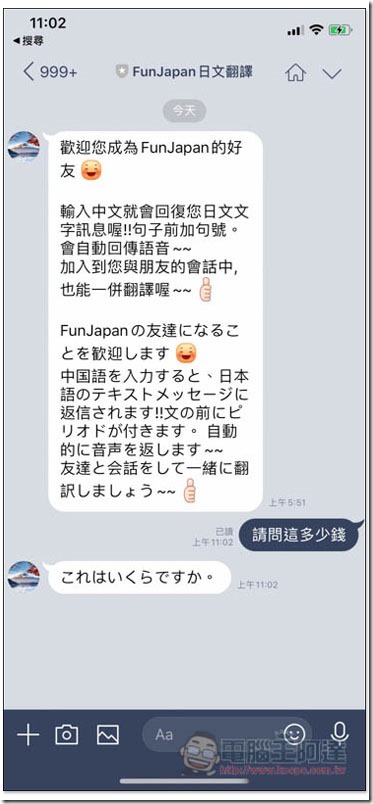Image resolution: width=373 pixels, height=804 pixels.
Task: Open the plus attachment menu
Action: click(x=28, y=735)
